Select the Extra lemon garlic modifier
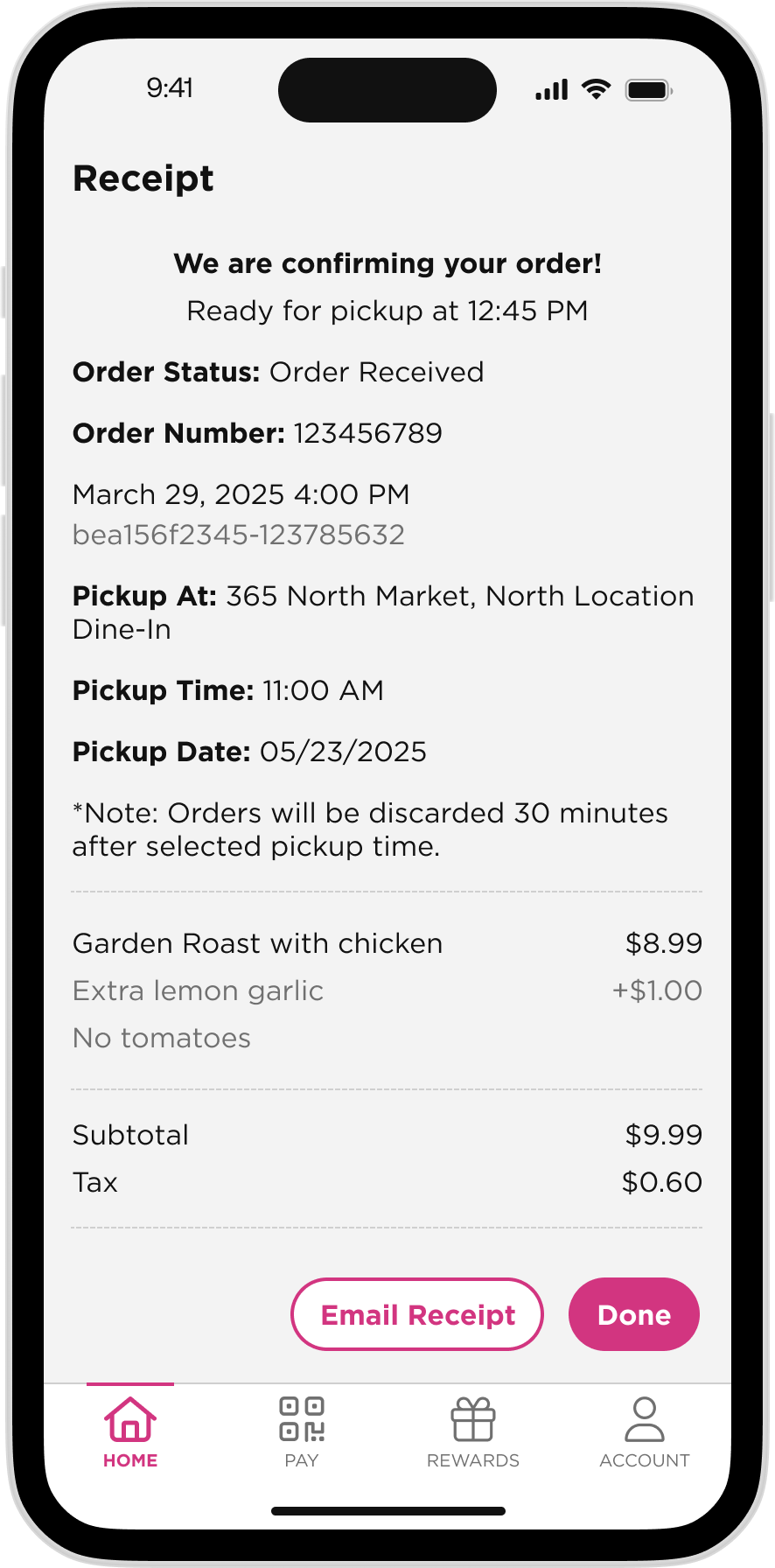Image resolution: width=775 pixels, height=1568 pixels. point(198,990)
